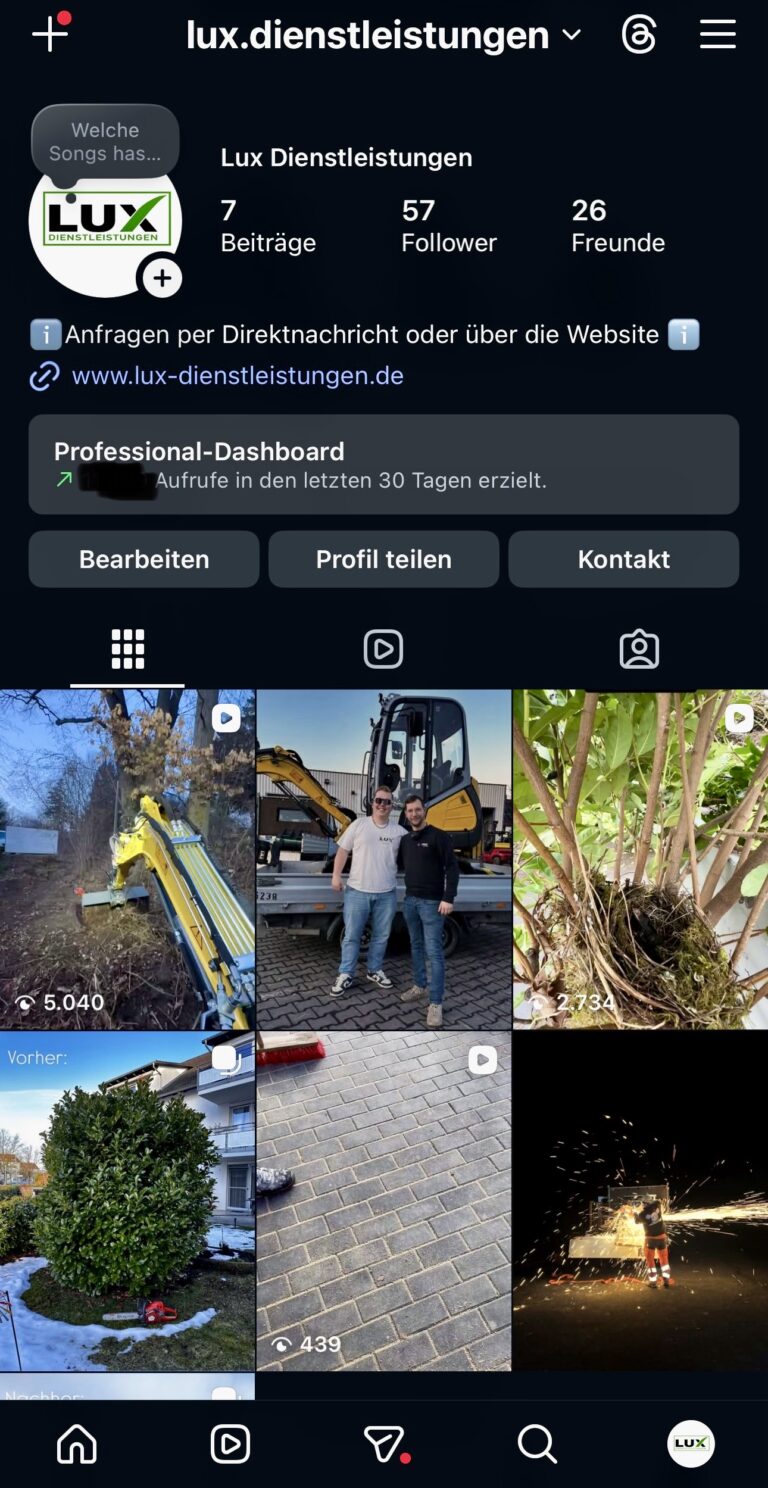Open the search magnifier in bottom bar
The height and width of the screenshot is (1488, 768).
click(536, 1444)
